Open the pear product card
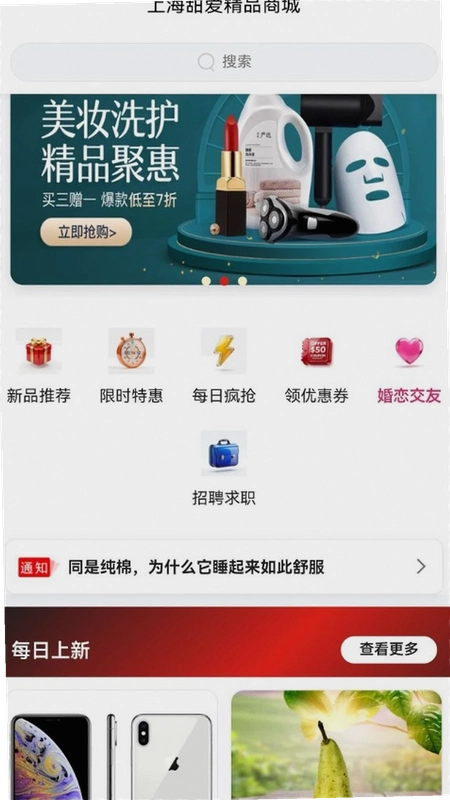 337,745
